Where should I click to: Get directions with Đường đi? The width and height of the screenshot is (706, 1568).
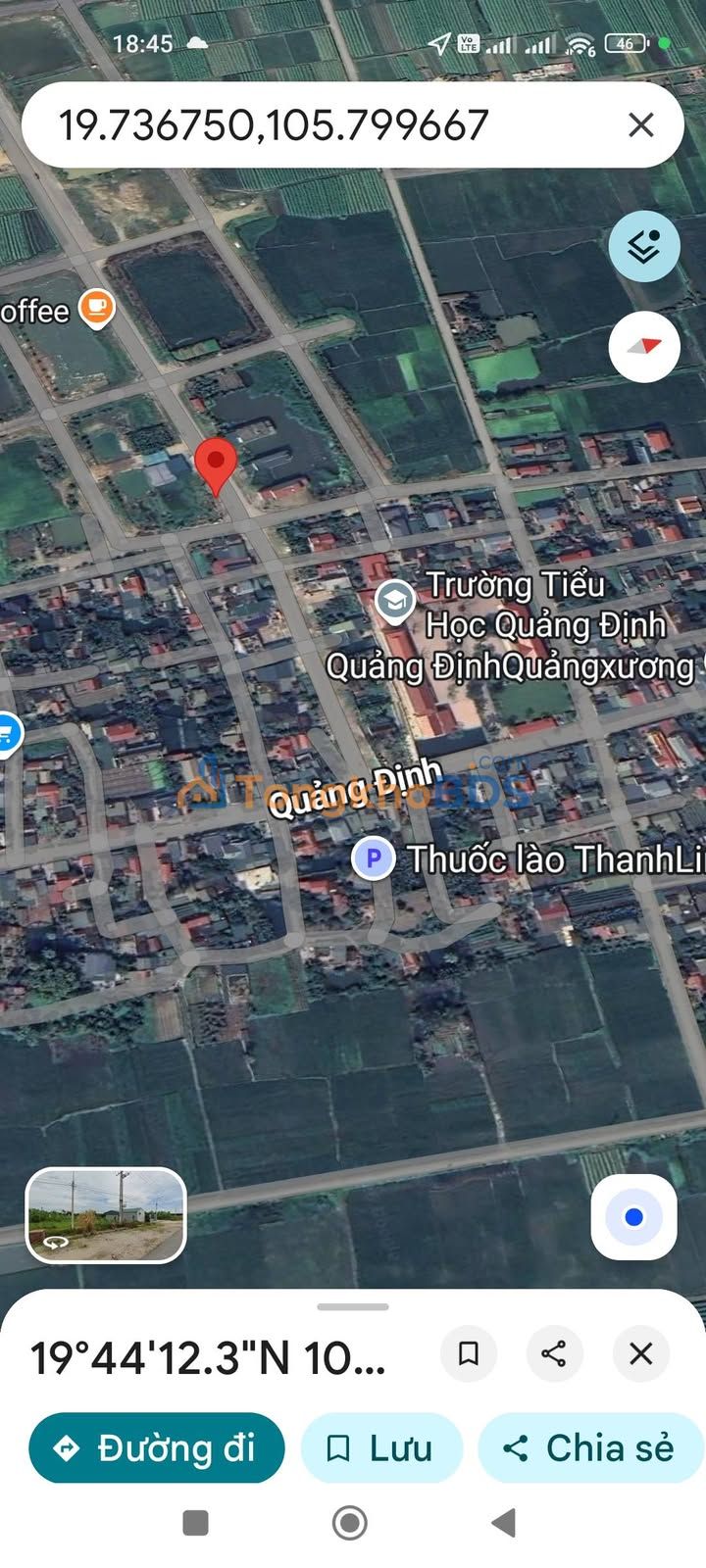(157, 1447)
